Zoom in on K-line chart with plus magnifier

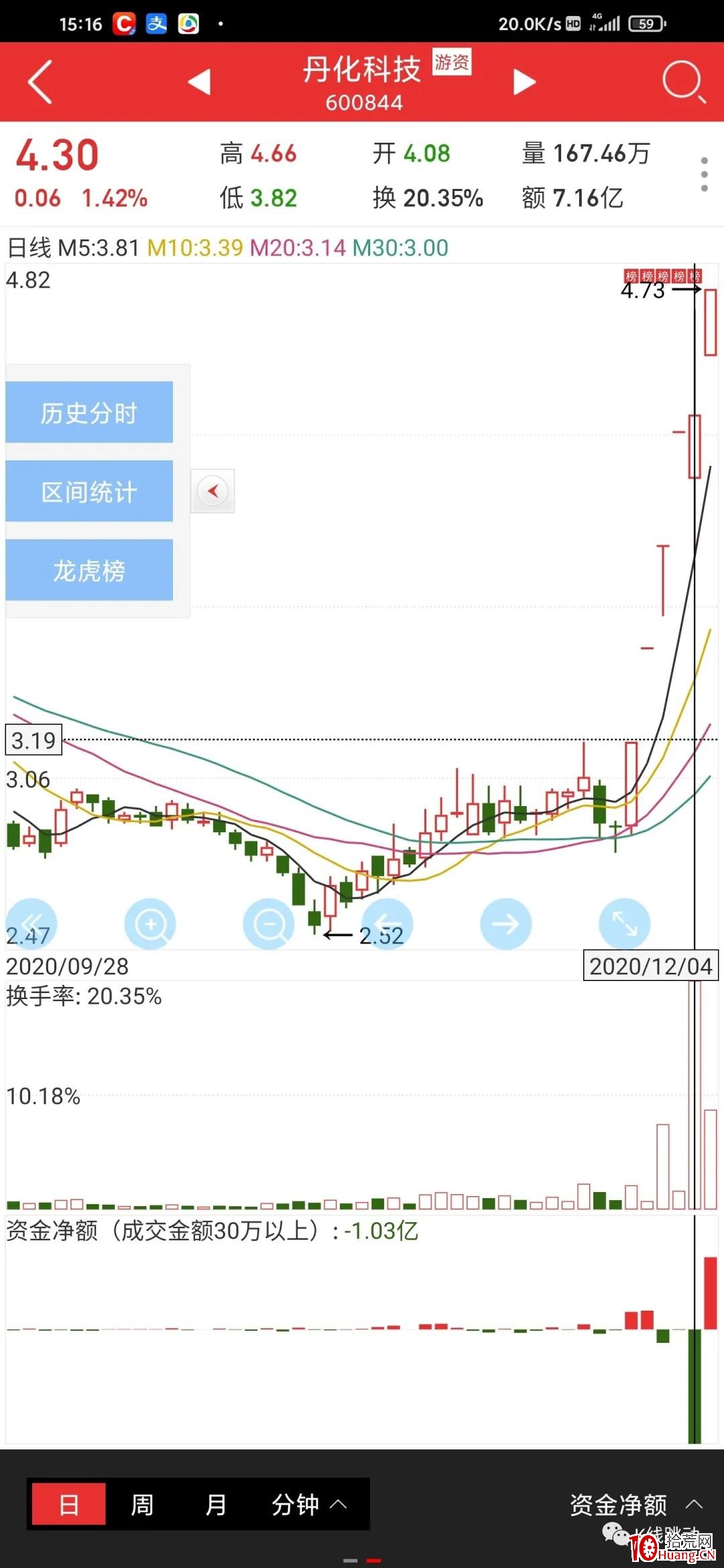(x=151, y=923)
